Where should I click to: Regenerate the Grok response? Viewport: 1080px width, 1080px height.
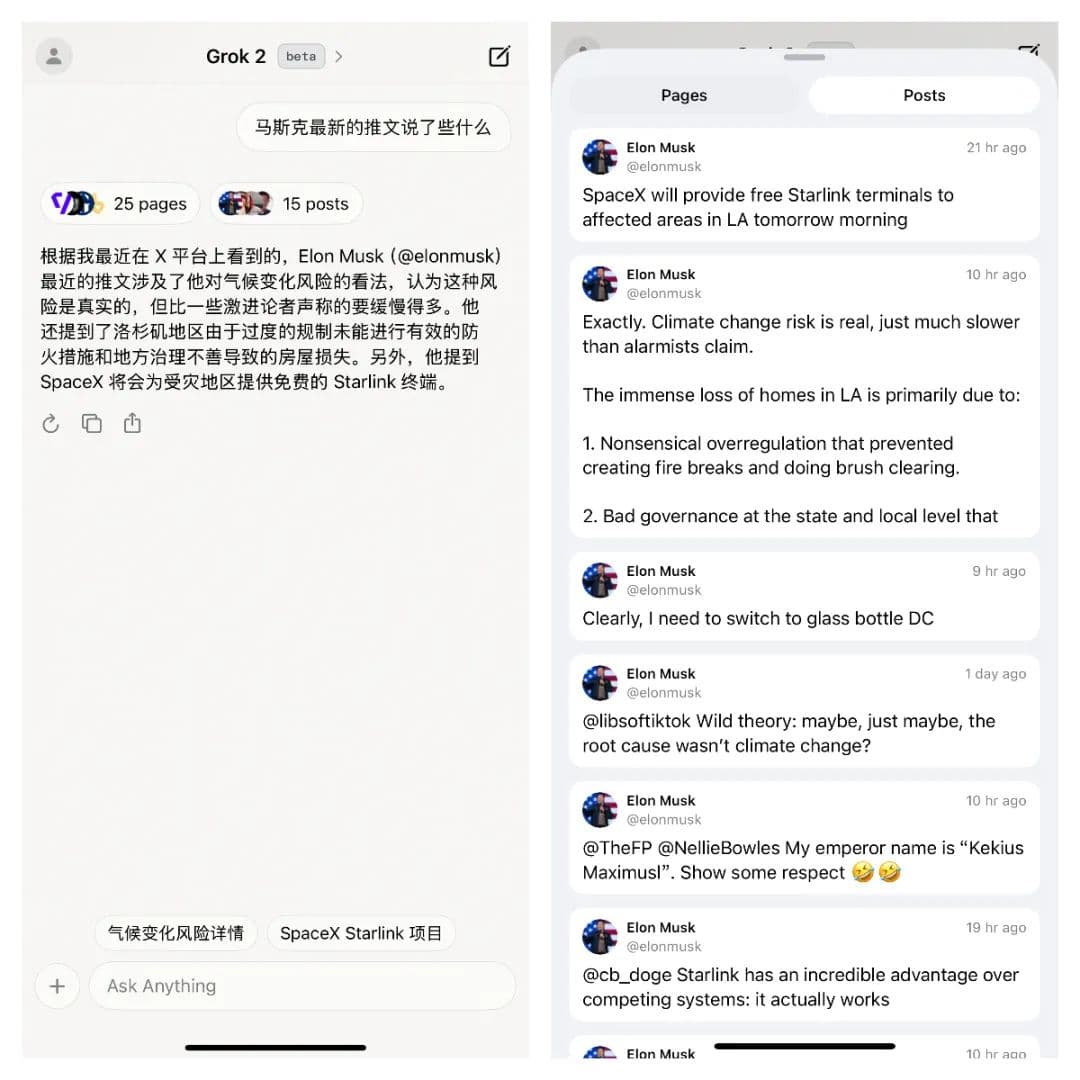click(x=51, y=424)
